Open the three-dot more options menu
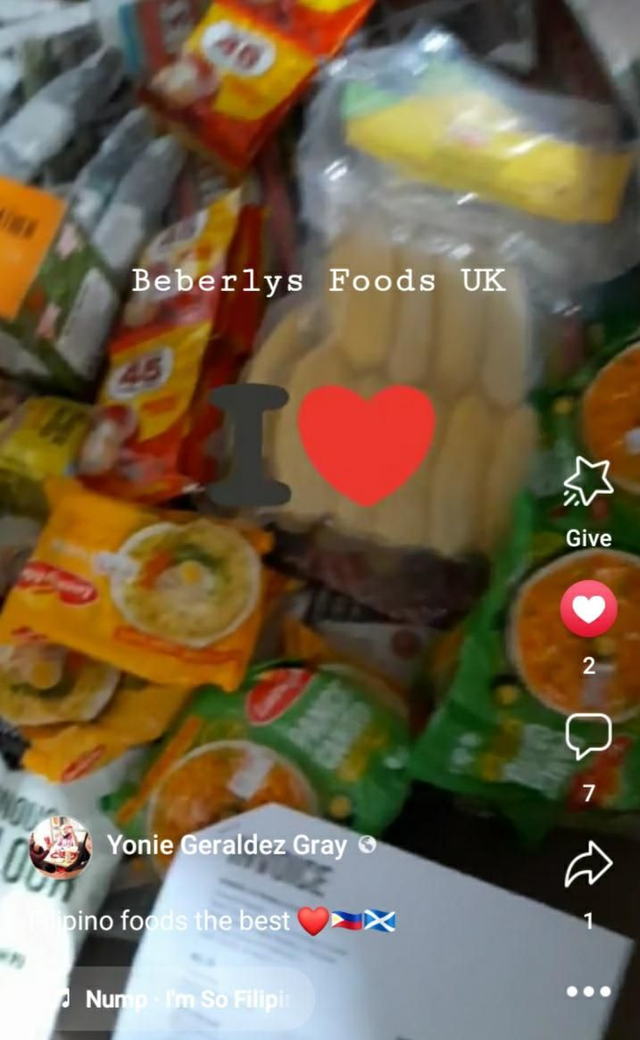The height and width of the screenshot is (1040, 640). click(x=588, y=991)
